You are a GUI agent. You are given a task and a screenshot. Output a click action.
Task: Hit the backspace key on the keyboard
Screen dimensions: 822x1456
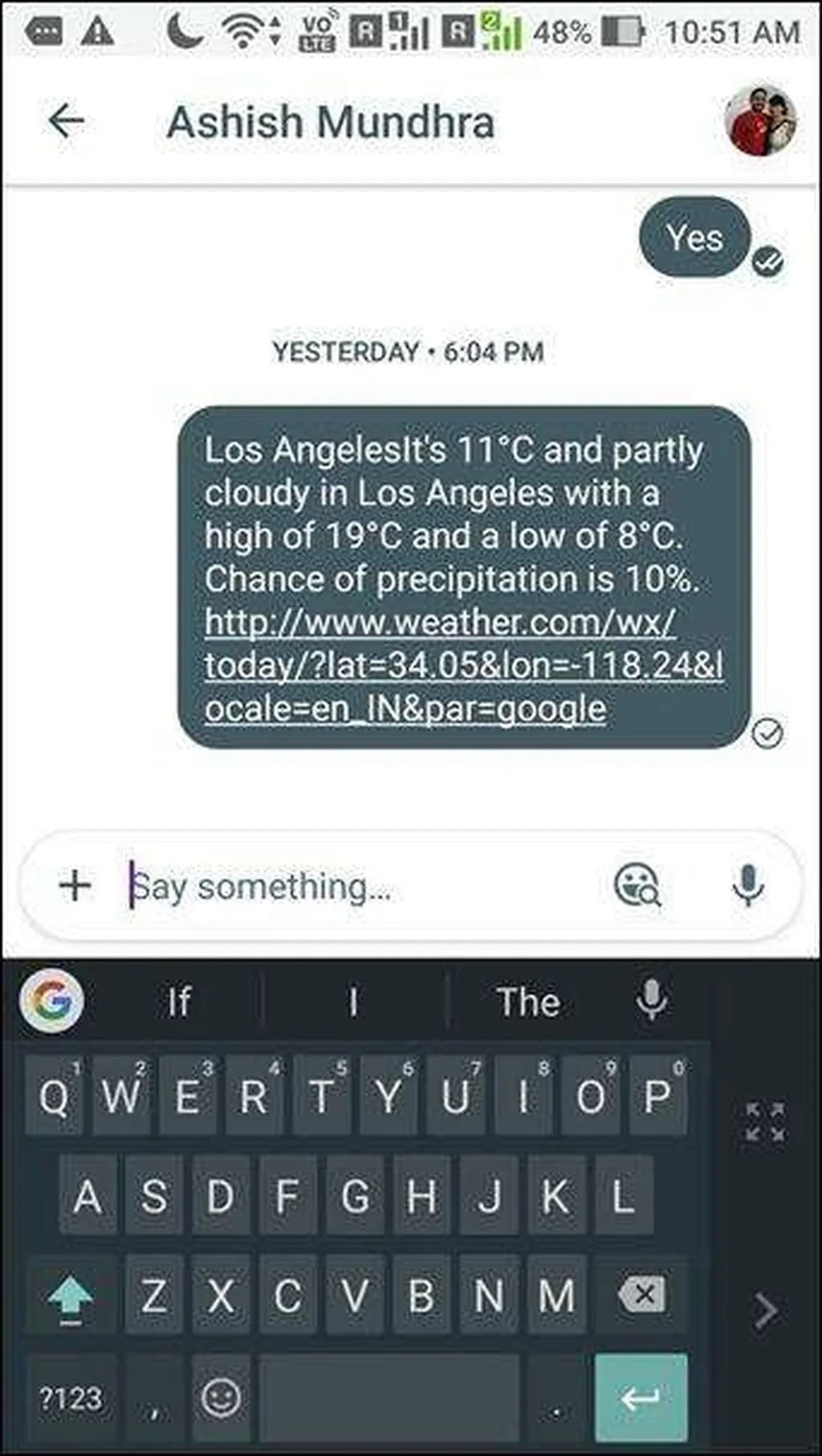click(640, 1295)
